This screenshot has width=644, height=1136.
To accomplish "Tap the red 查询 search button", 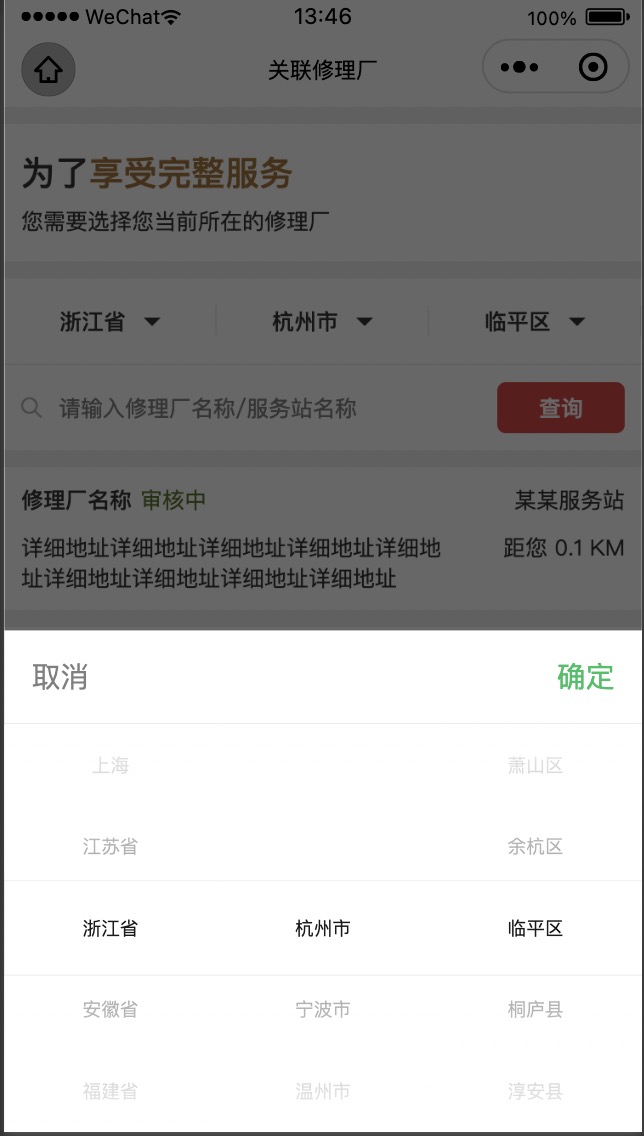I will tap(560, 408).
